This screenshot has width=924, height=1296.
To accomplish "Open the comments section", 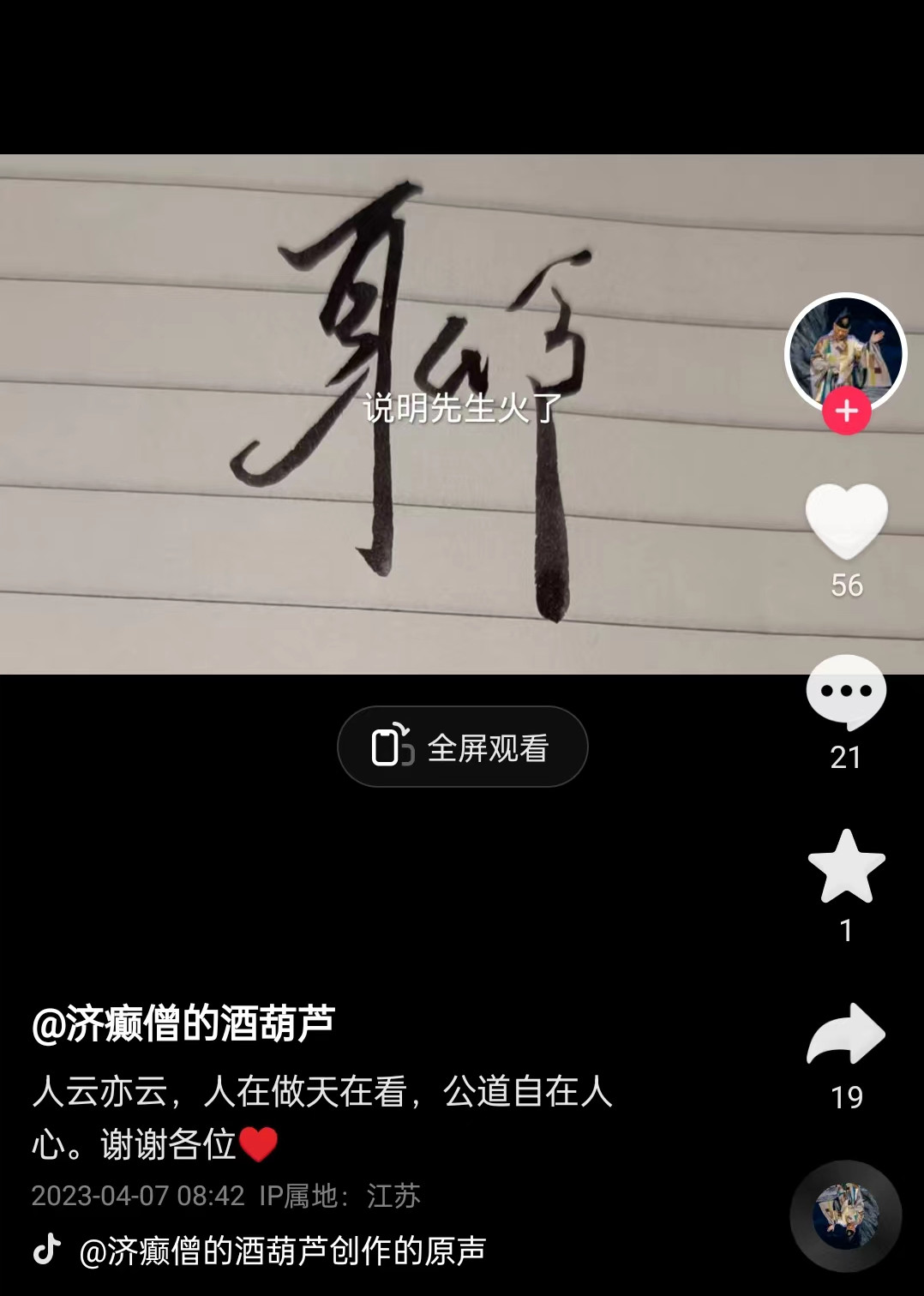I will point(846,692).
